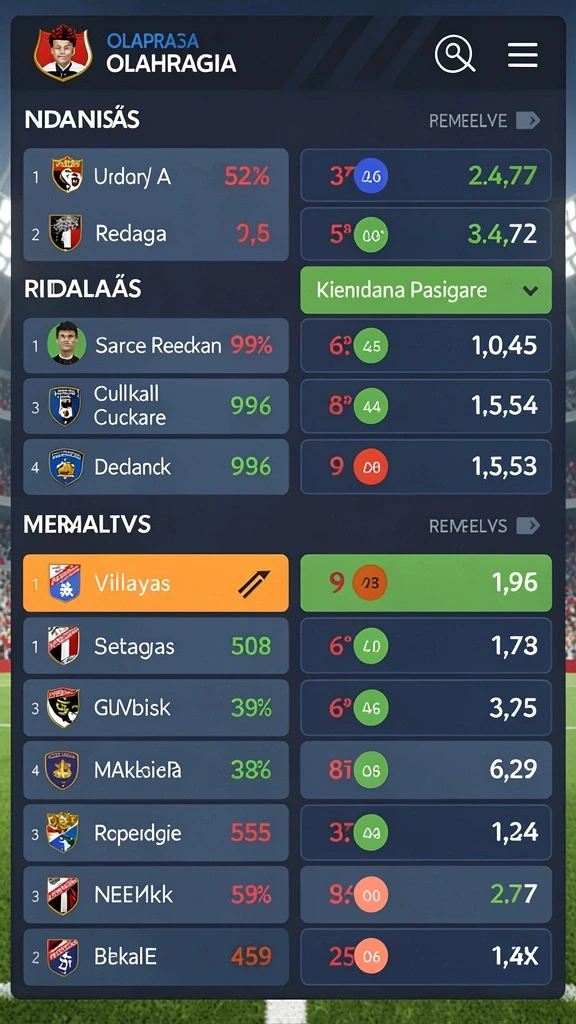Open the Urdary A team row

(x=156, y=176)
